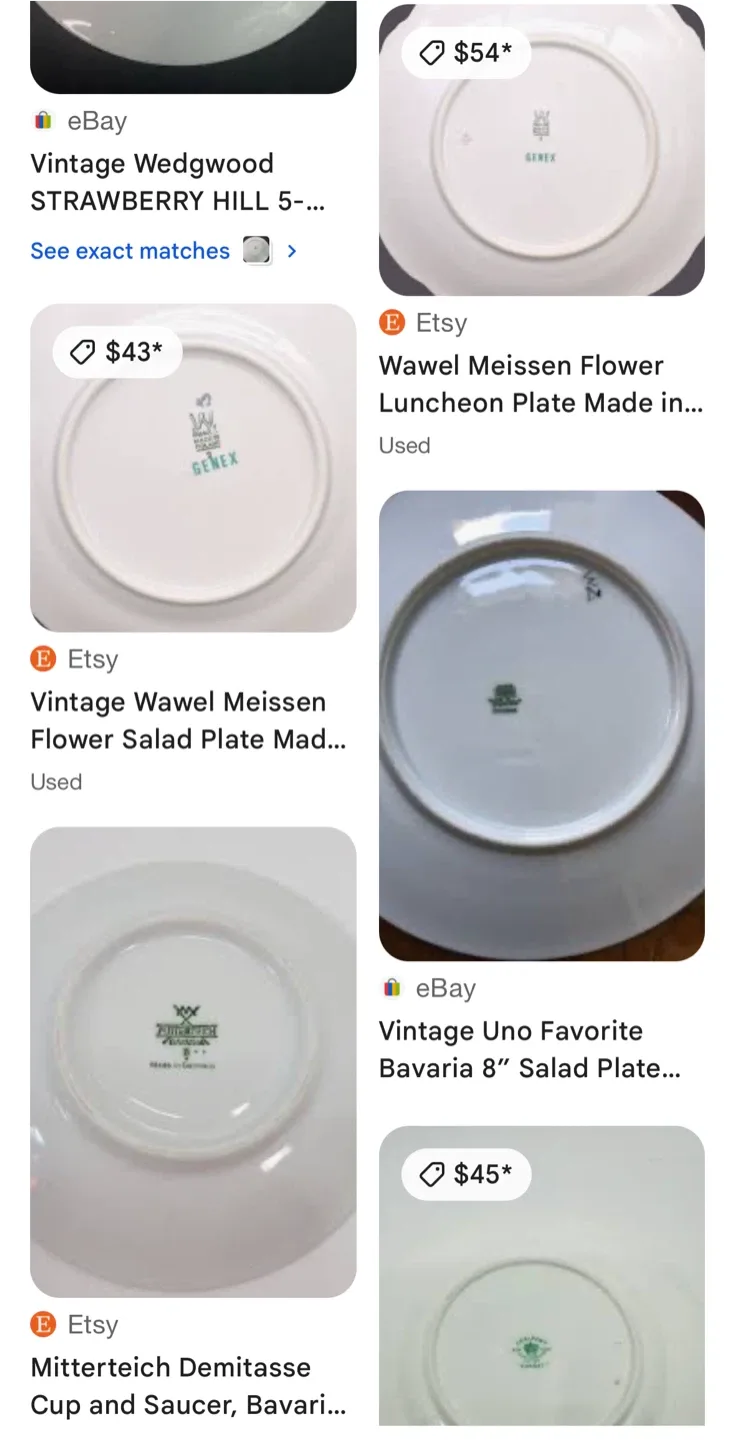This screenshot has width=735, height=1440.
Task: Click the Used label under the Wawel salad plate
Action: (56, 781)
